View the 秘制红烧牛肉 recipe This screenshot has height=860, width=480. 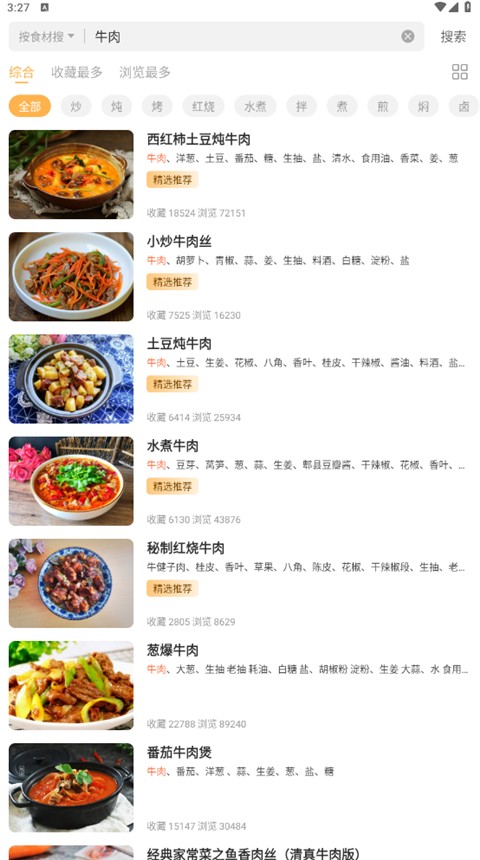click(x=240, y=583)
